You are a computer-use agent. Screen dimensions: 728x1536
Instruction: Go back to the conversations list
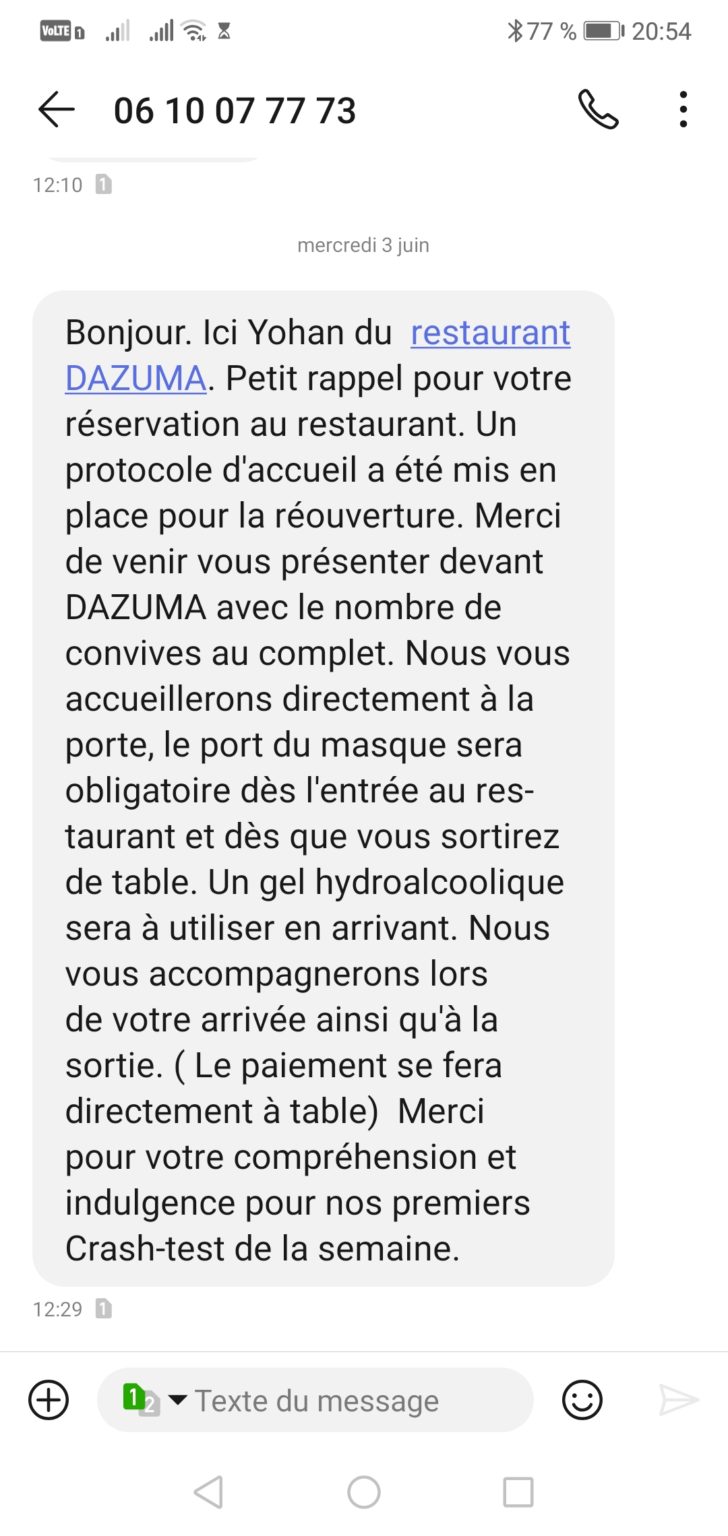click(56, 110)
